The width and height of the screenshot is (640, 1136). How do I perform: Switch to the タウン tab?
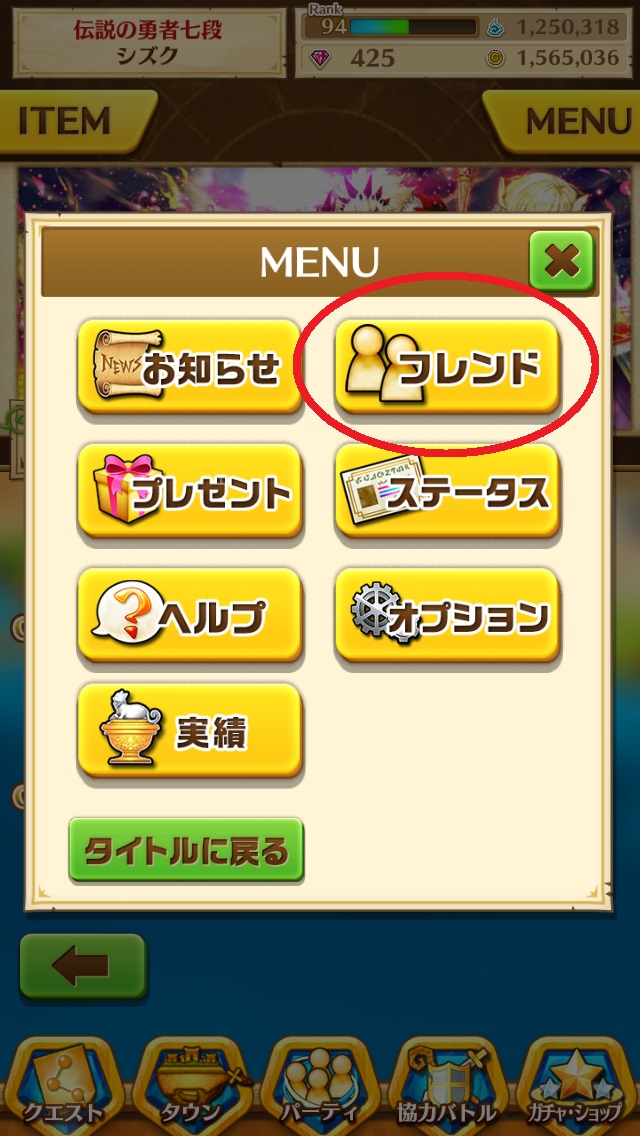point(190,1088)
